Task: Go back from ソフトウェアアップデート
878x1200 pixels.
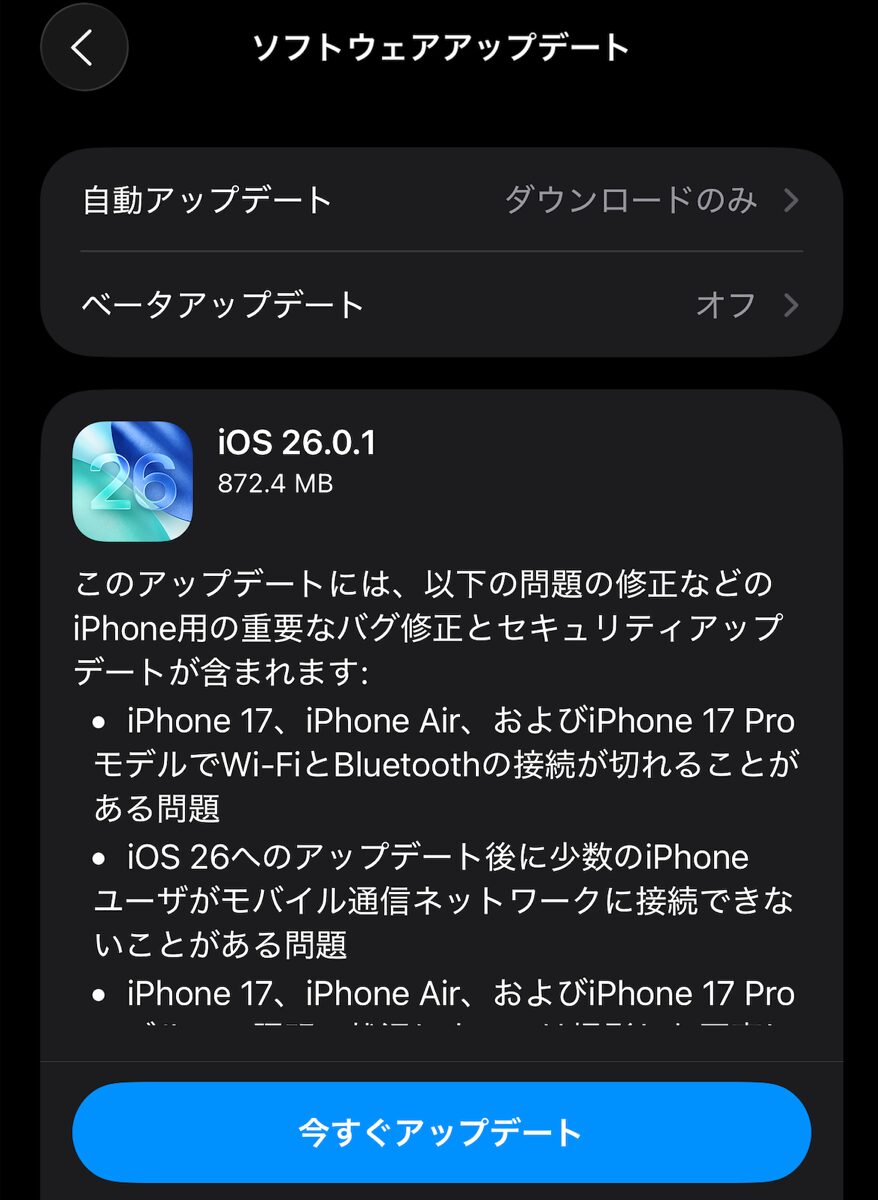Action: (x=84, y=48)
